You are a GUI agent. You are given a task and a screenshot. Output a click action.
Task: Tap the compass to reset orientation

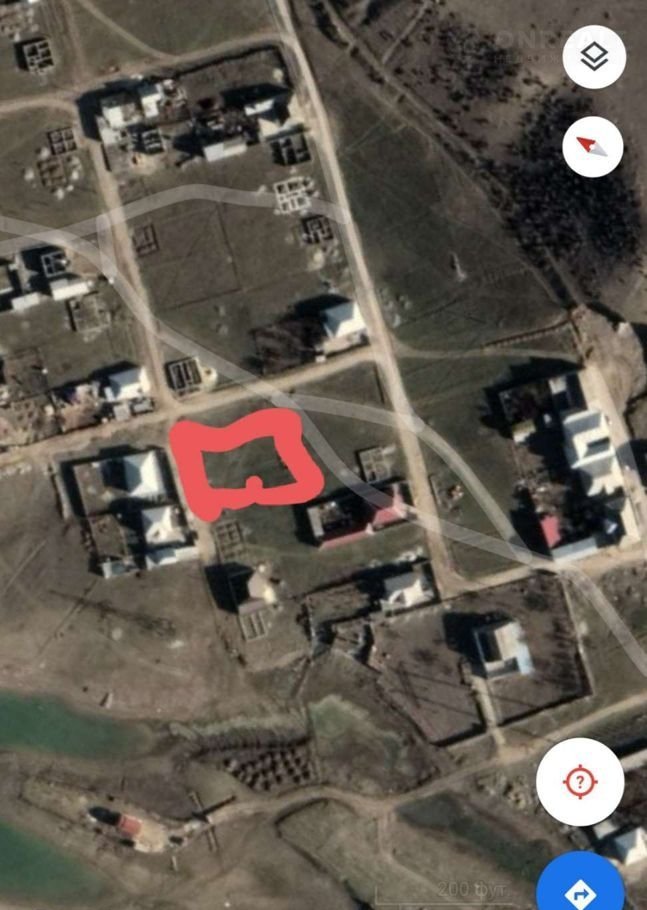point(593,147)
